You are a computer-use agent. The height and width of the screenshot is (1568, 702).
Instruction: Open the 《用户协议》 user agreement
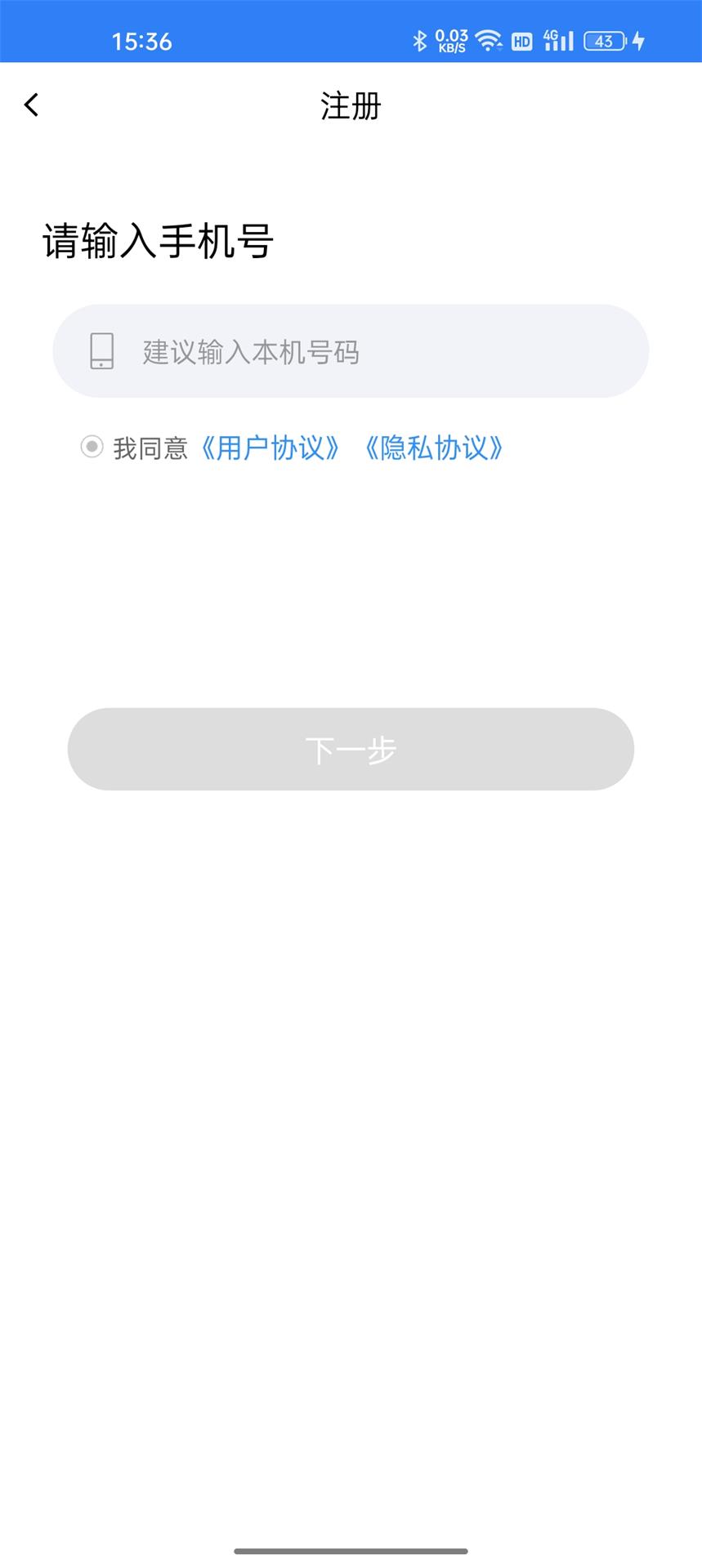(x=271, y=448)
